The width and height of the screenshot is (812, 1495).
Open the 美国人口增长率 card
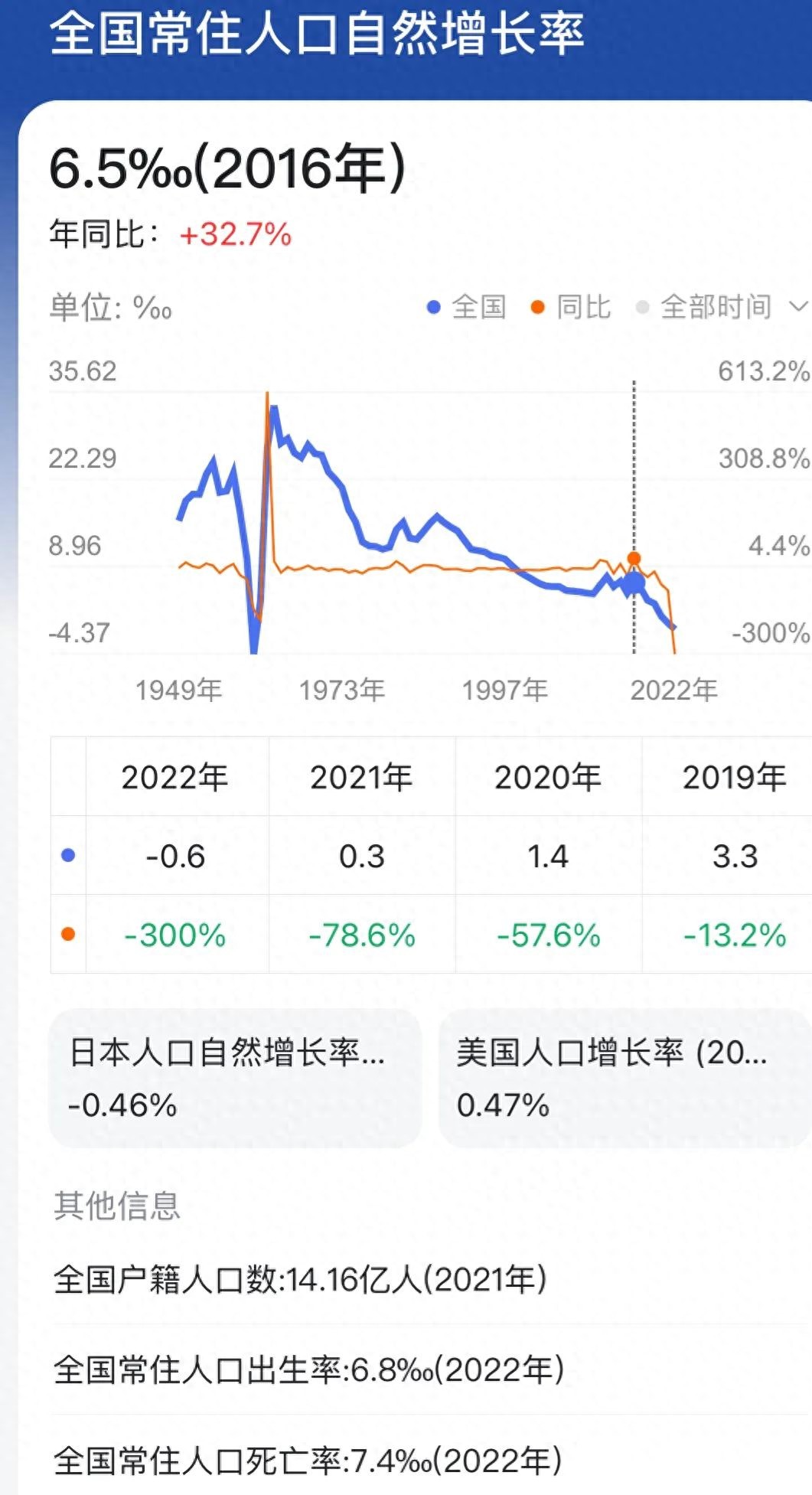point(623,1078)
